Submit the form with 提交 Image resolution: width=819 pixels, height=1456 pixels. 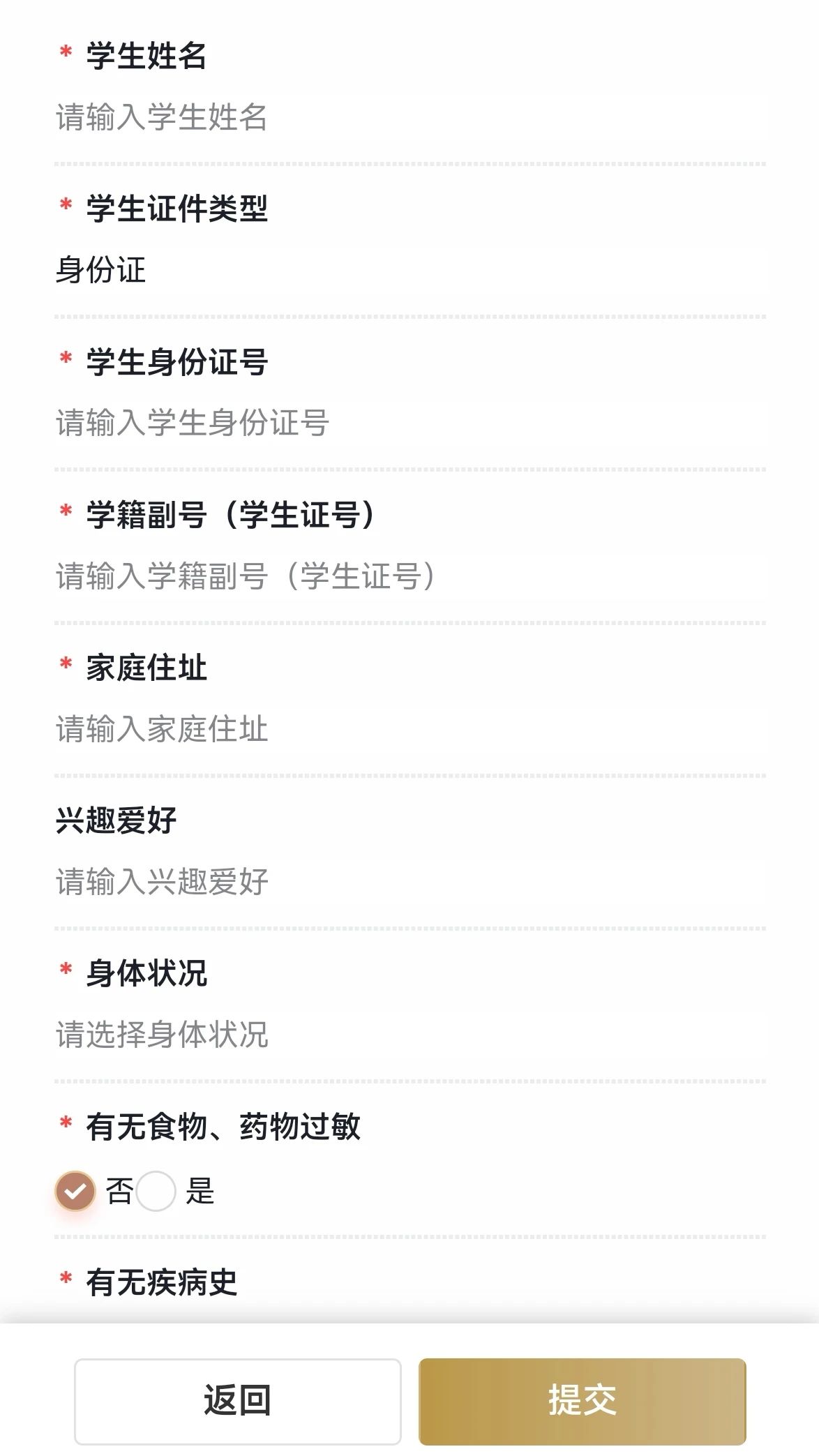[582, 1401]
